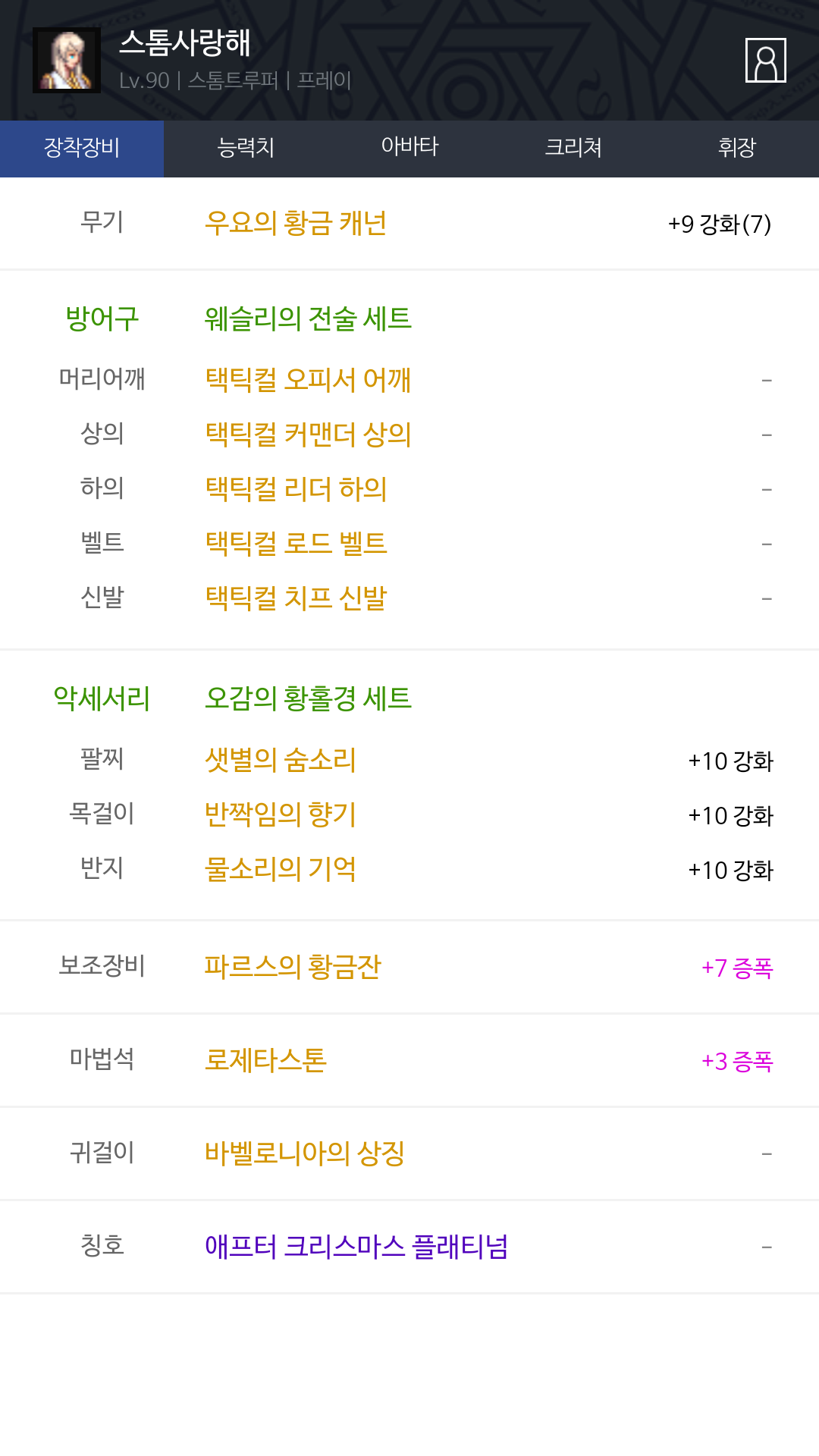Tap the character avatar thumbnail

[67, 60]
